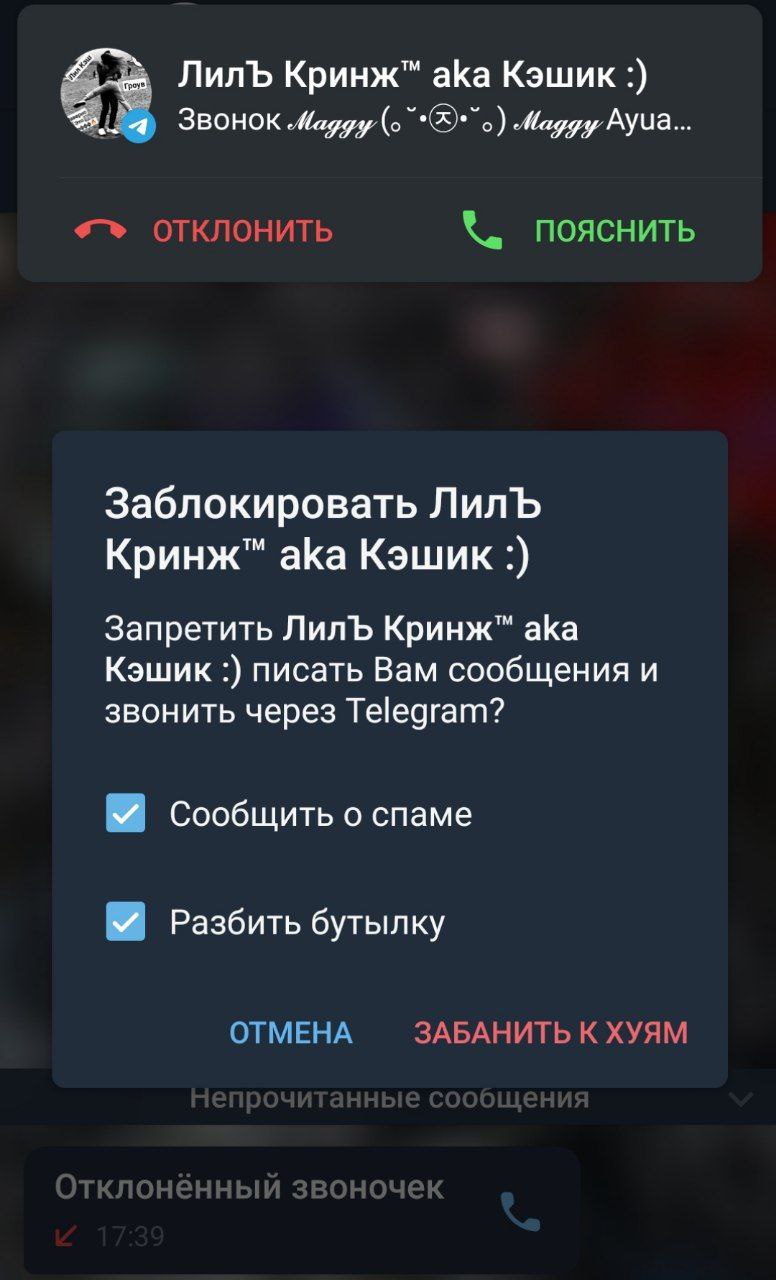Decline the call via ОТКЛОНИТЬ

tap(205, 231)
